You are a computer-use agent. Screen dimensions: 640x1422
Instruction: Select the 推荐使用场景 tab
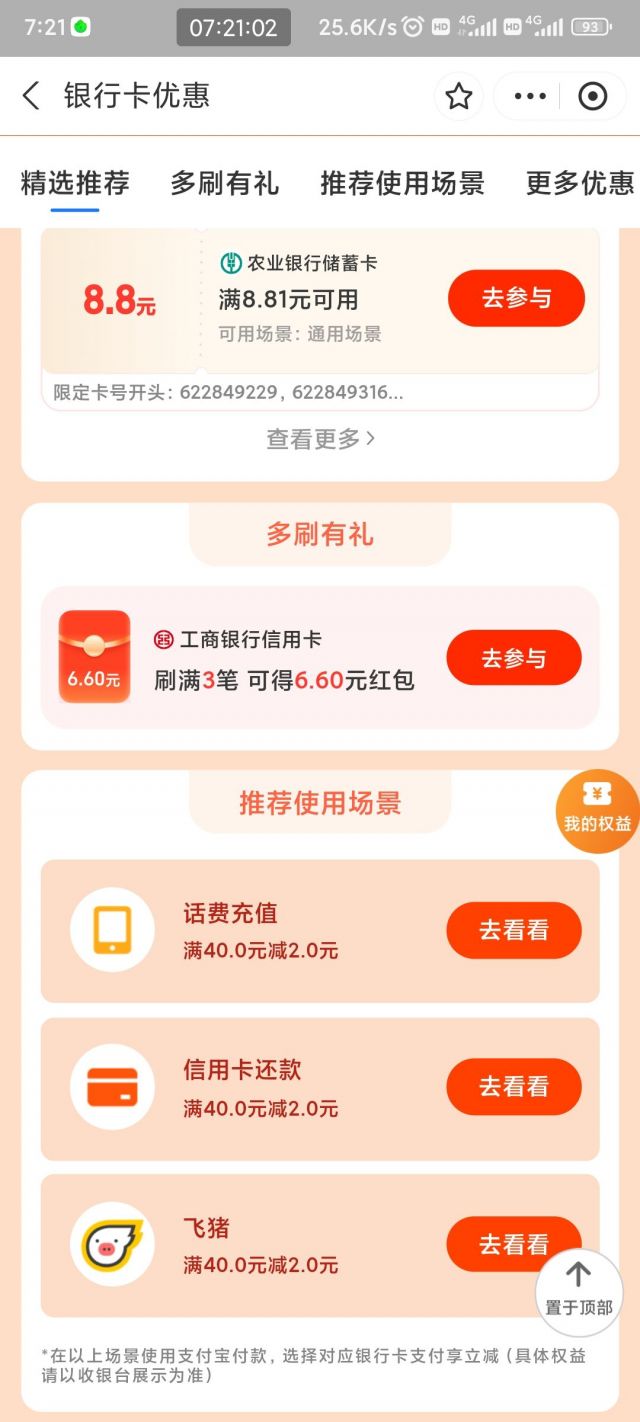[x=402, y=183]
